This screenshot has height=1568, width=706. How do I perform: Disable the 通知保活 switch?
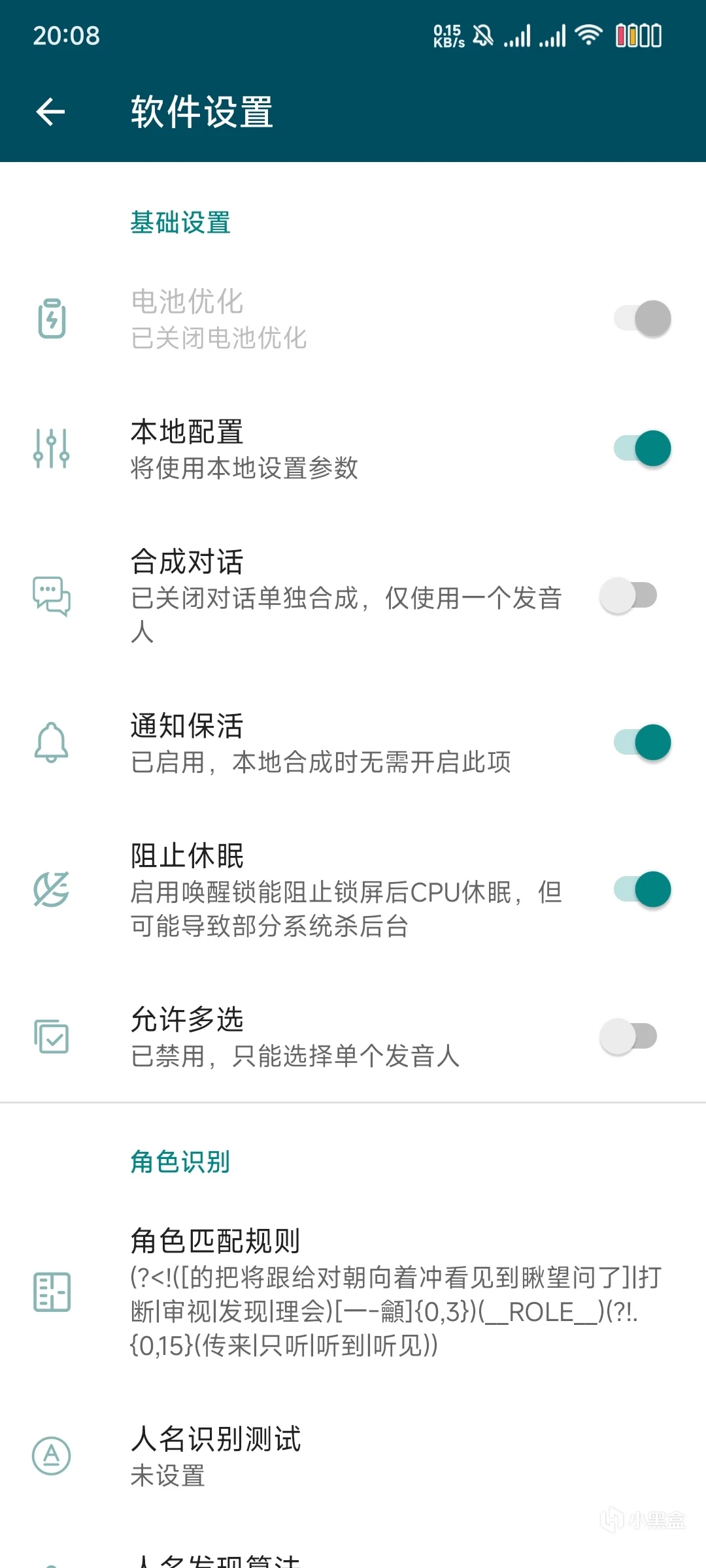(642, 742)
